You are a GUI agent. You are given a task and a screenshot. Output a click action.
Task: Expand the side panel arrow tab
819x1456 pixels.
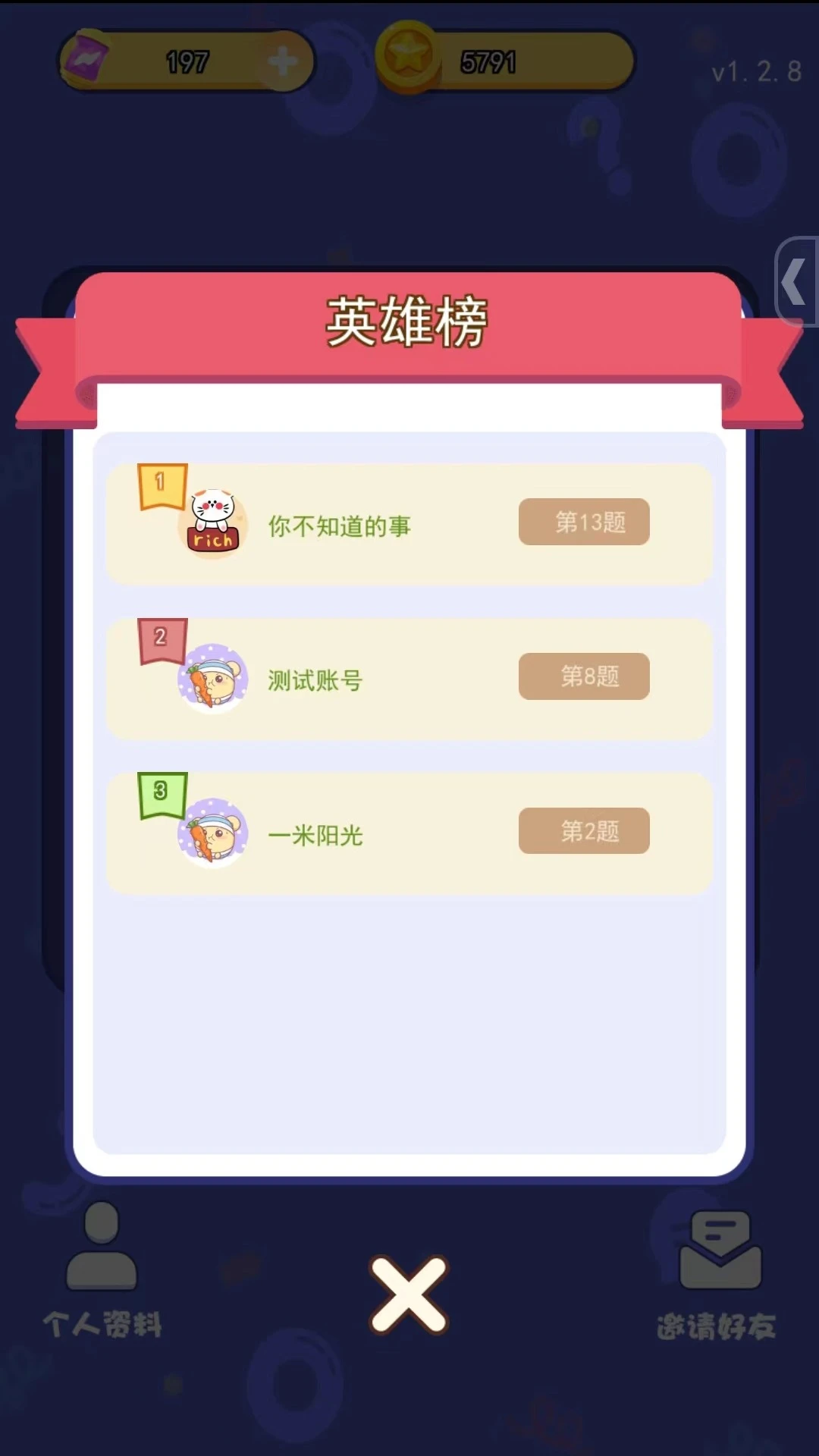[795, 282]
